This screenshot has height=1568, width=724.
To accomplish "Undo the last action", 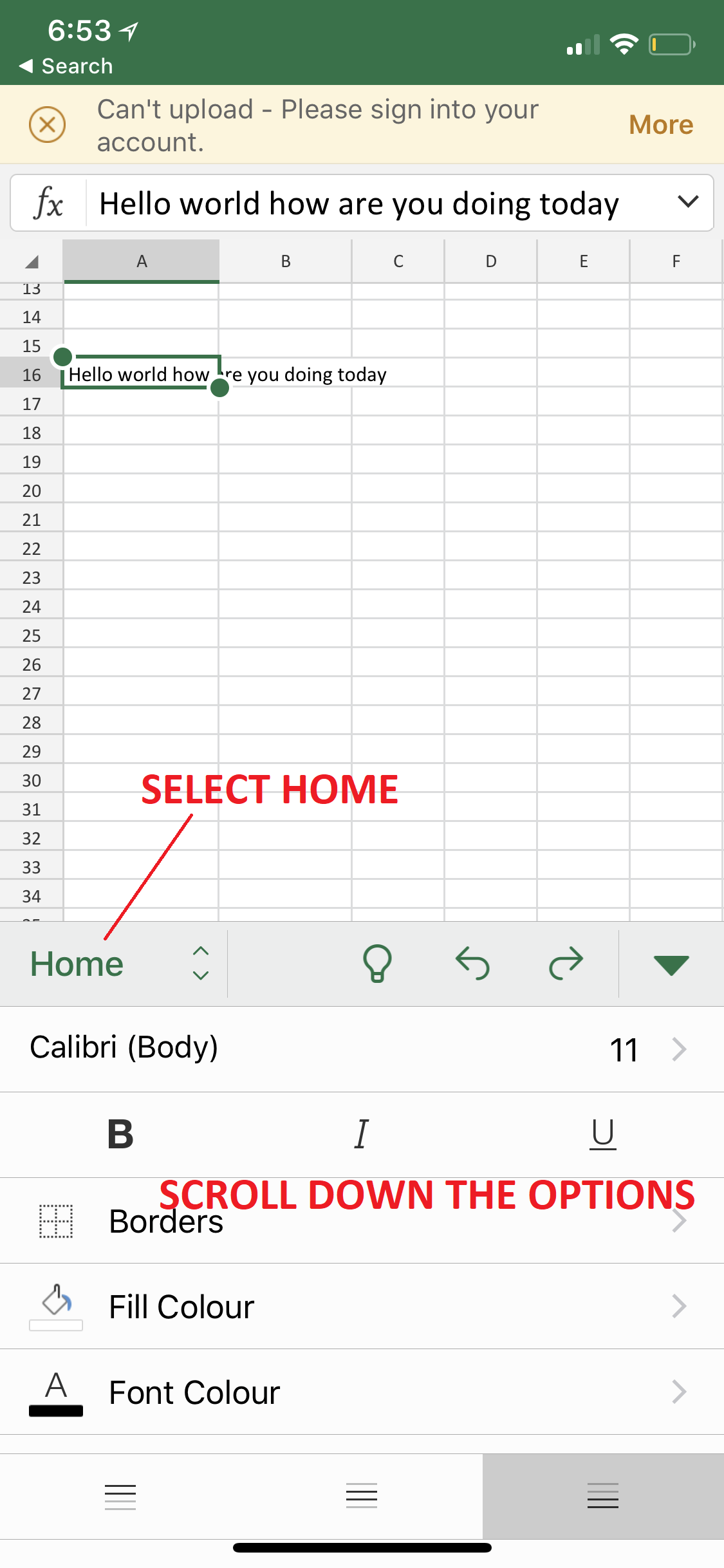I will pos(472,964).
